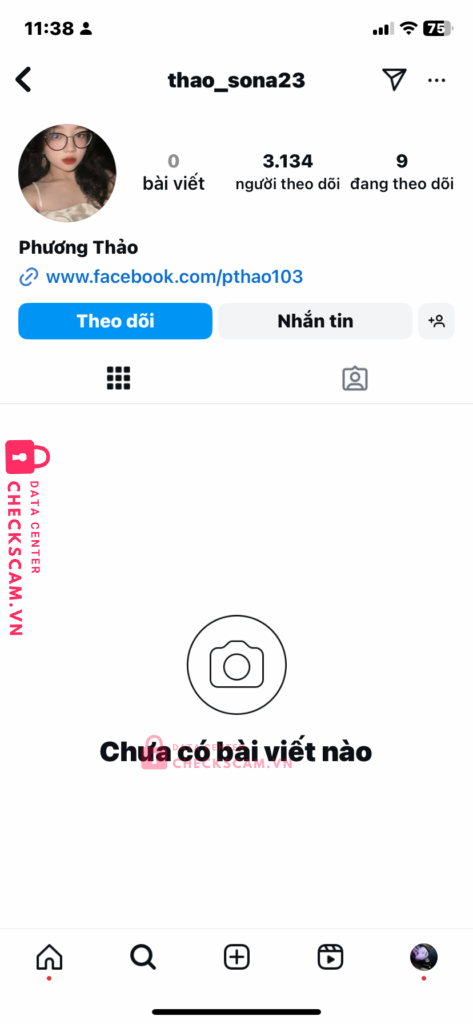Open the Reels tab

330,957
